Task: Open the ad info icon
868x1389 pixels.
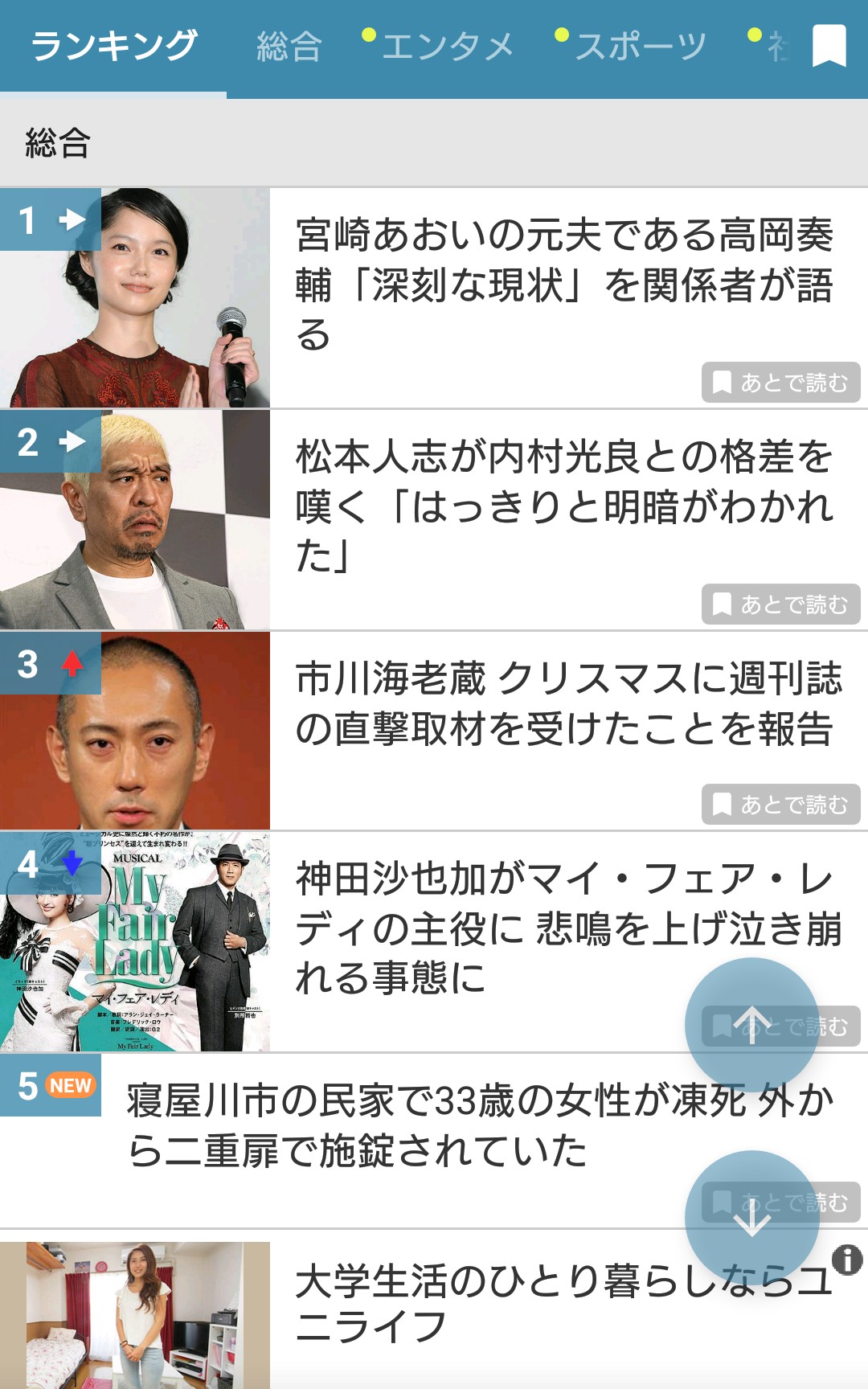Action: pyautogui.click(x=847, y=1260)
